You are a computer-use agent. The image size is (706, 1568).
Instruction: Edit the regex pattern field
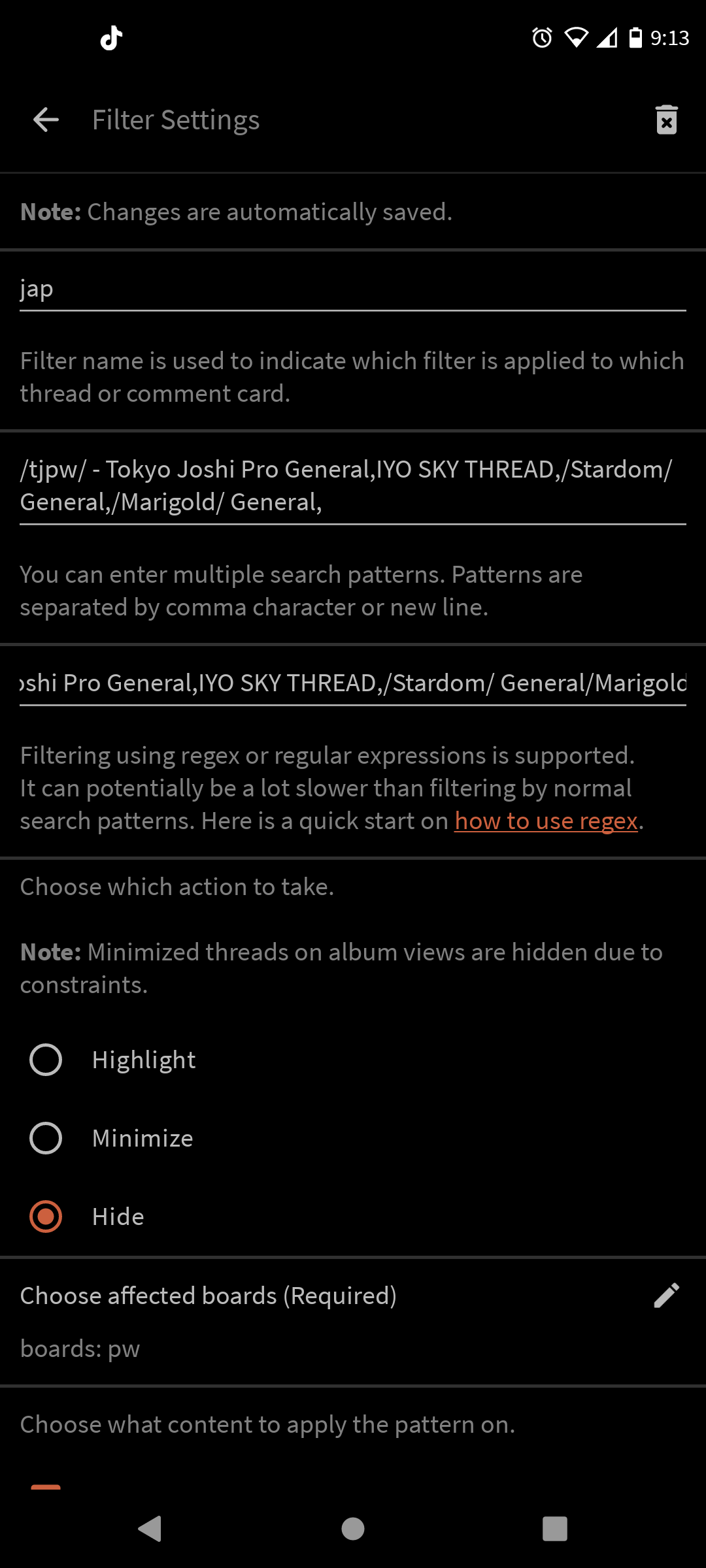(353, 683)
